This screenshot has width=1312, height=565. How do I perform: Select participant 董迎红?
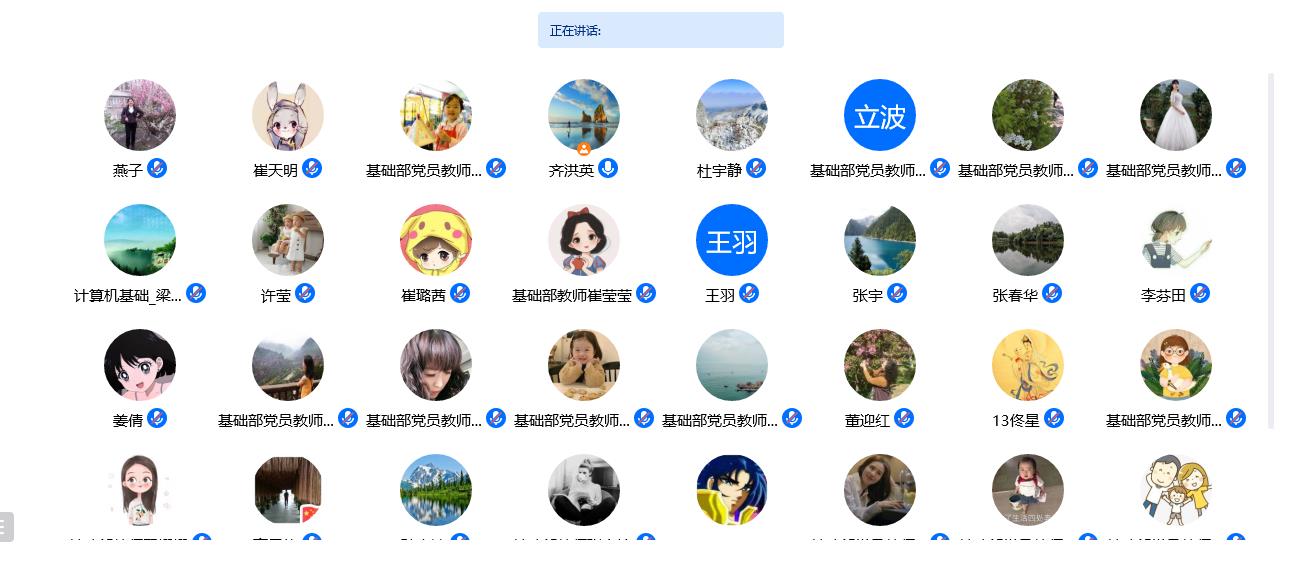click(x=880, y=365)
